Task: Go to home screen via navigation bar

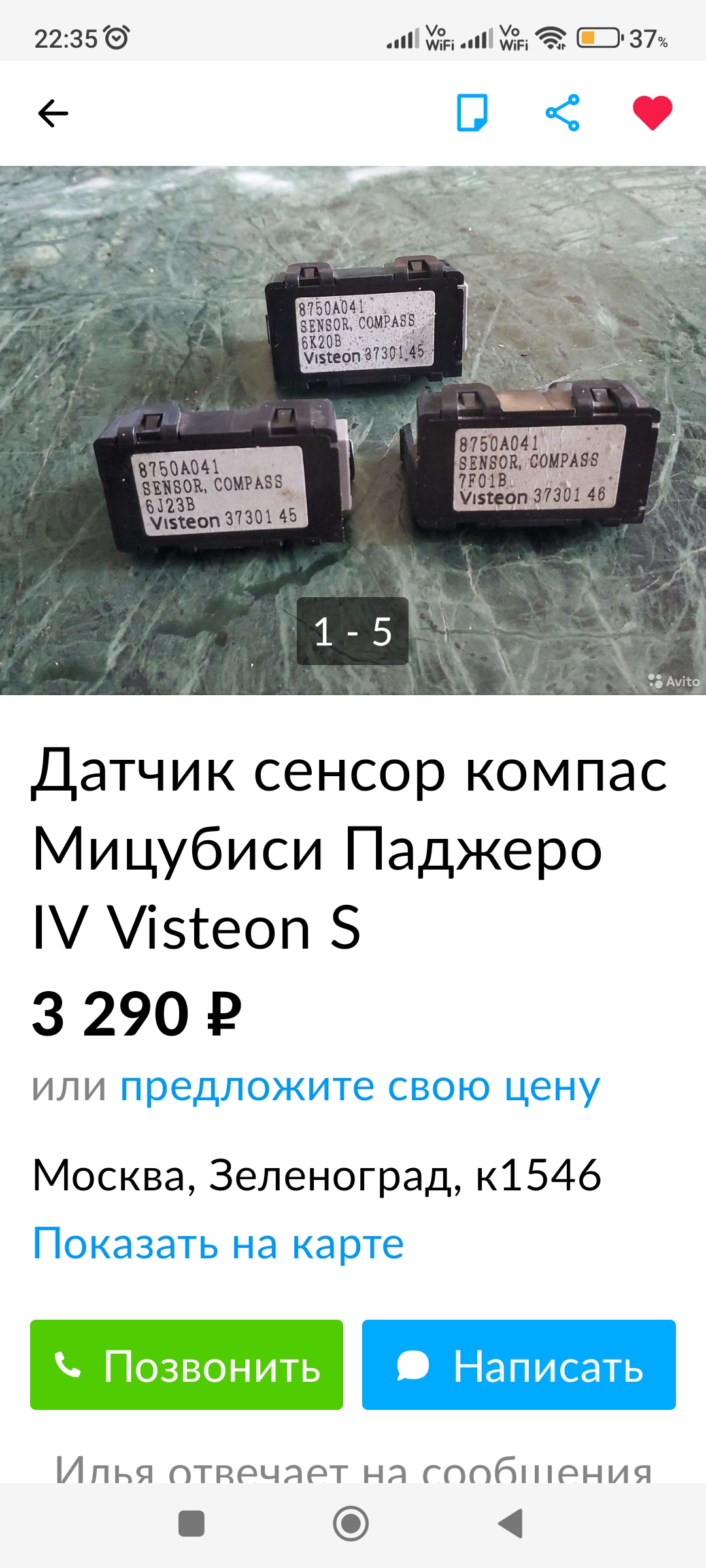Action: tap(351, 1524)
